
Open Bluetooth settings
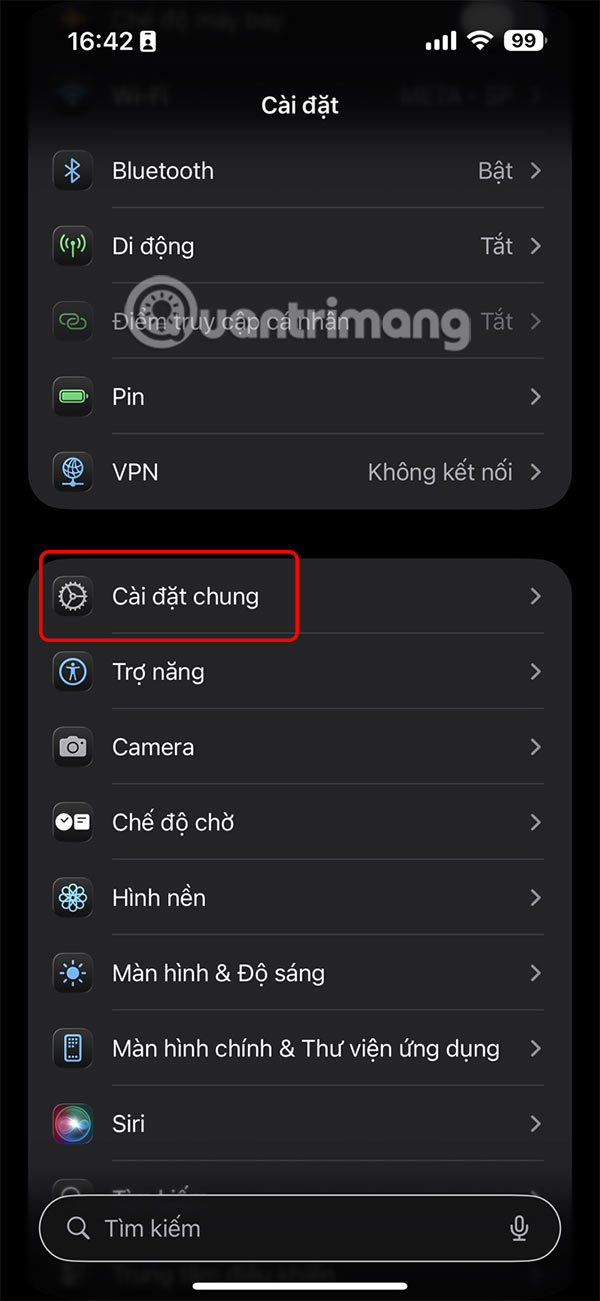point(300,171)
